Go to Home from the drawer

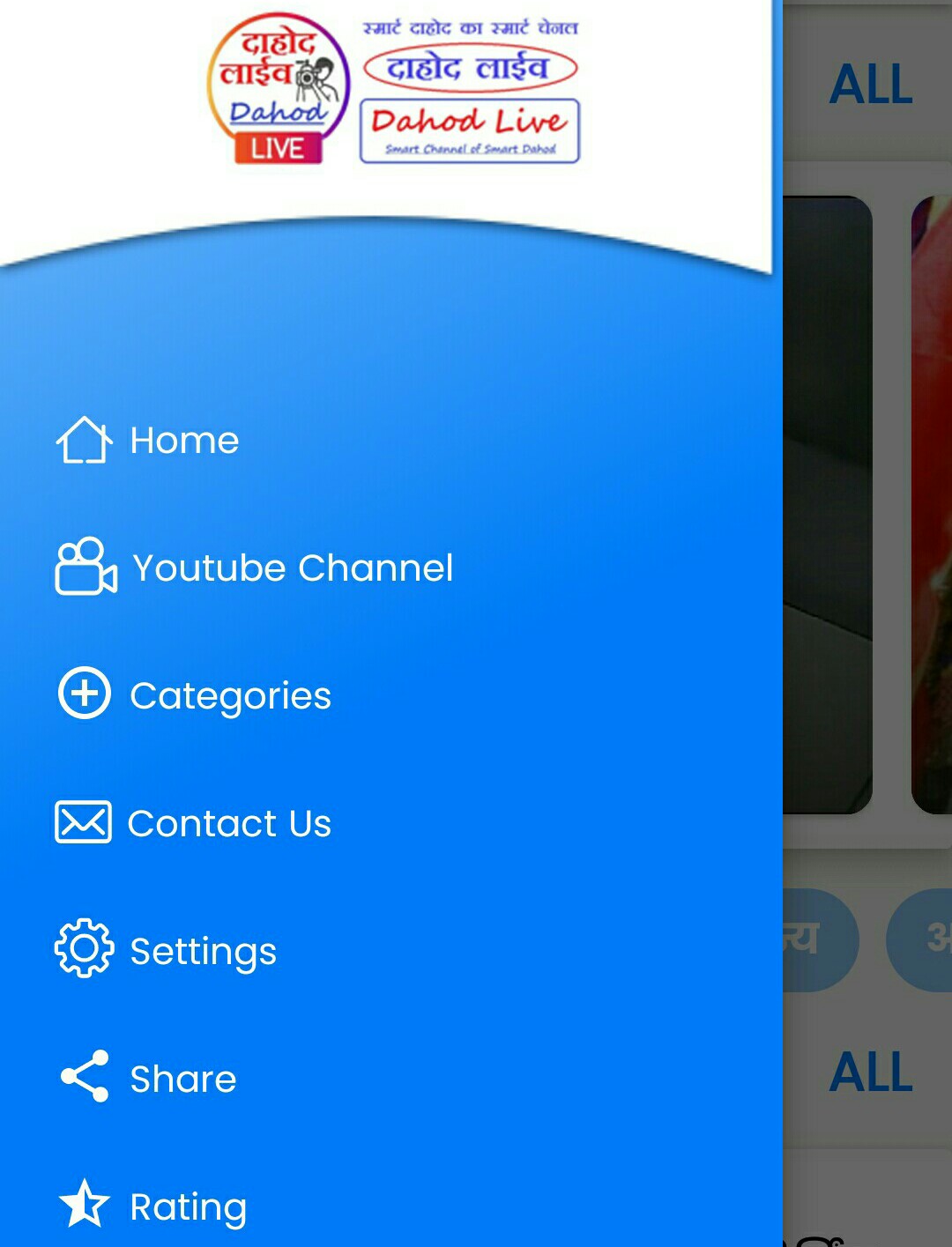click(x=183, y=440)
